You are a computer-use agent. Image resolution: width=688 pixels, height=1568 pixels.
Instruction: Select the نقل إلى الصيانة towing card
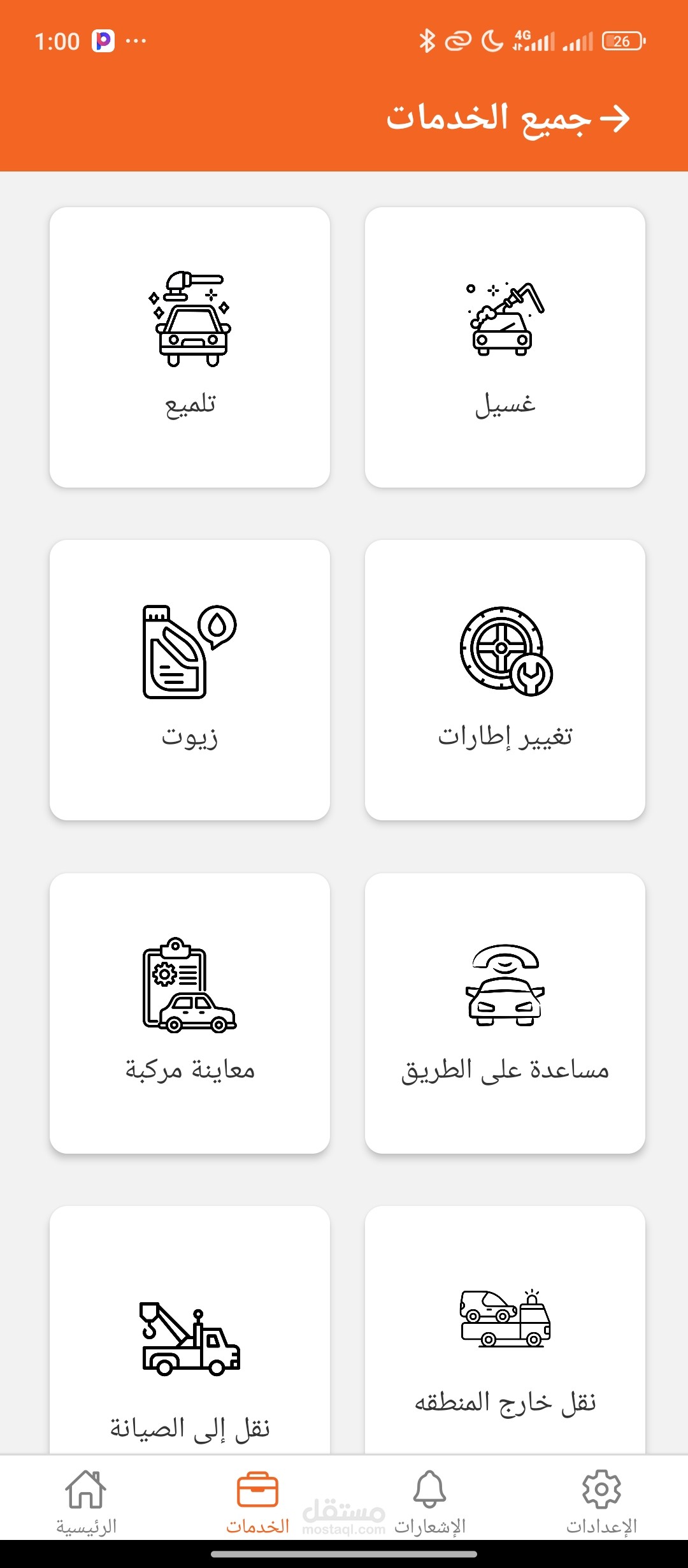pyautogui.click(x=190, y=1332)
